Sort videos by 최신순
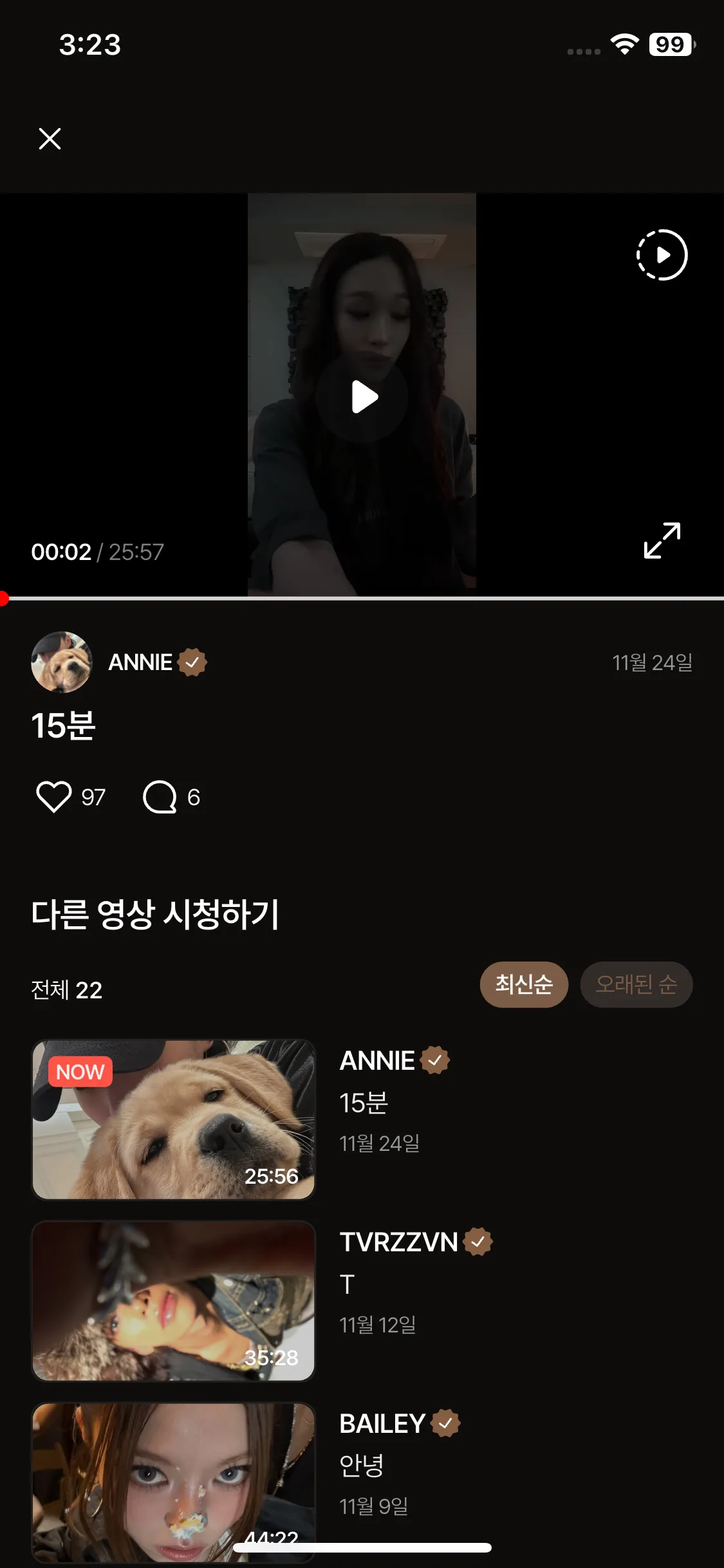Screen dimensions: 724x1568 (524, 984)
